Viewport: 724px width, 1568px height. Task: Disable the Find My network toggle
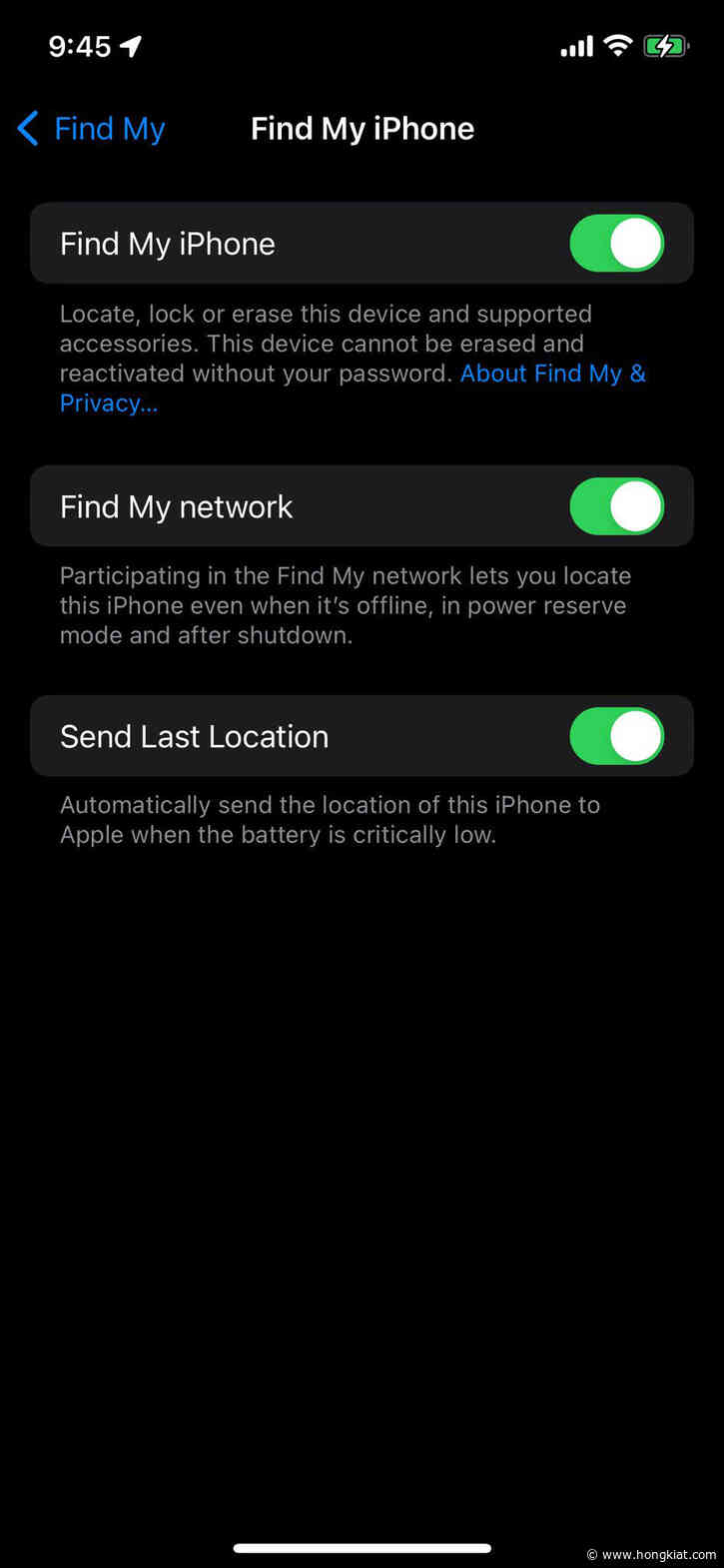[x=616, y=506]
